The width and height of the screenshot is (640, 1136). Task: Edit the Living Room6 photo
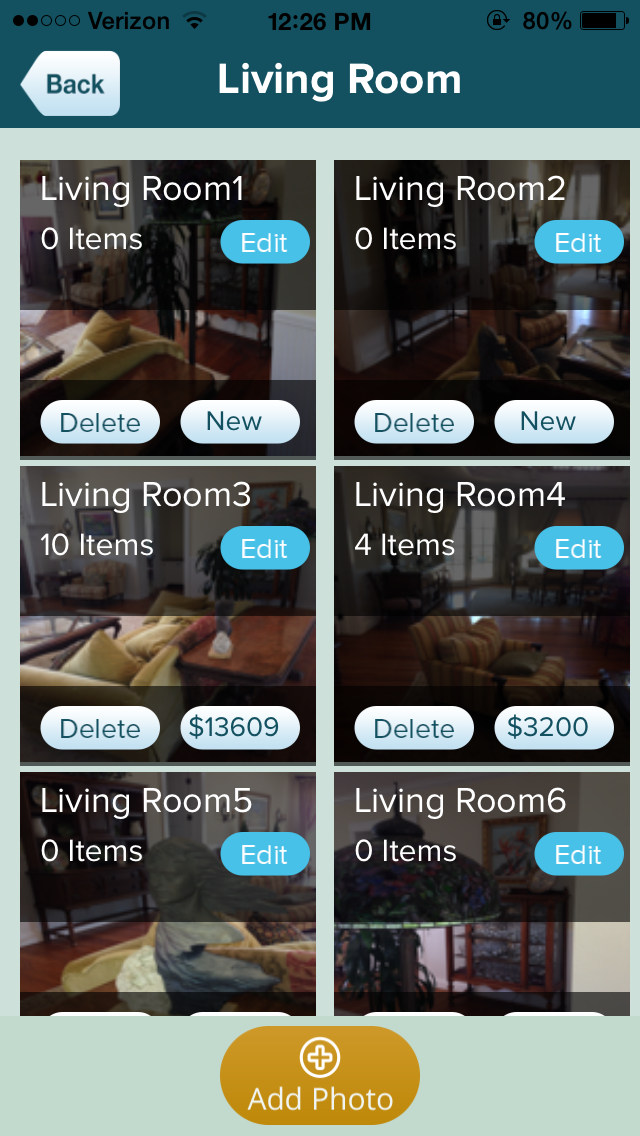[578, 855]
